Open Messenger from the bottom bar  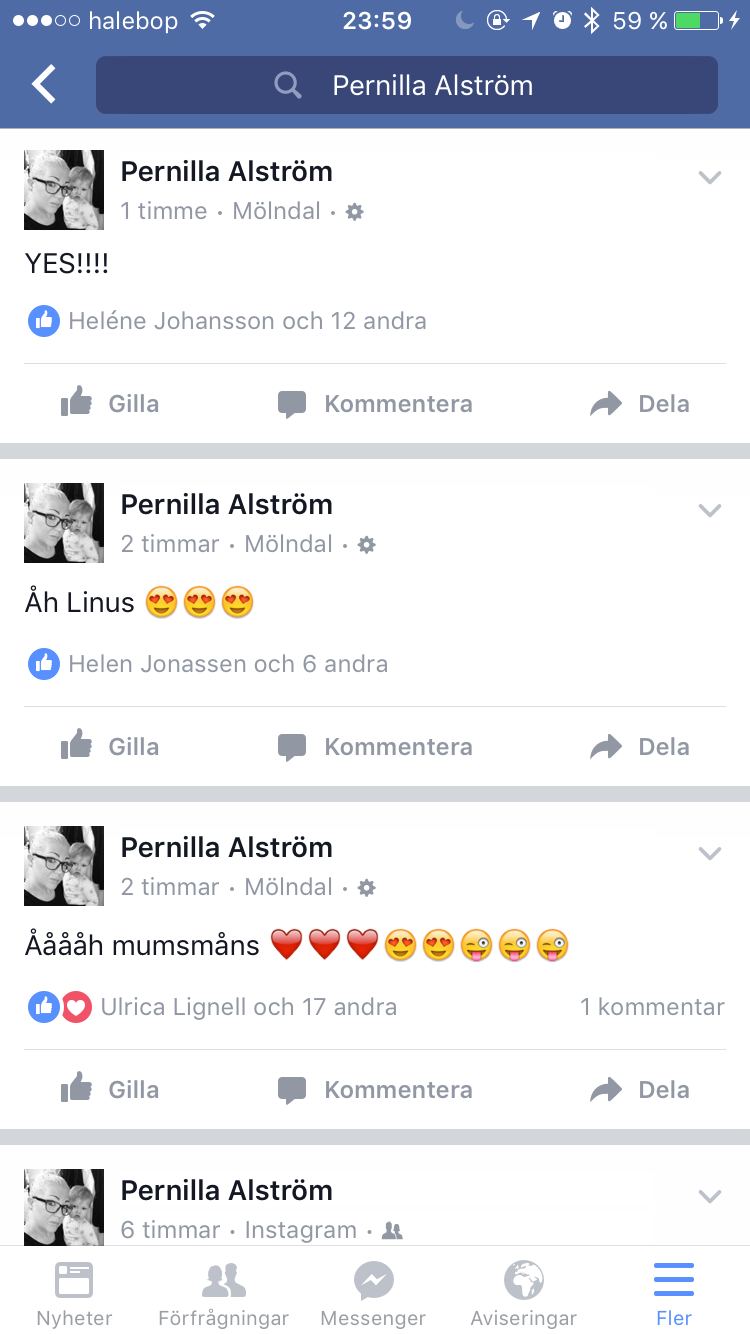(x=373, y=1292)
